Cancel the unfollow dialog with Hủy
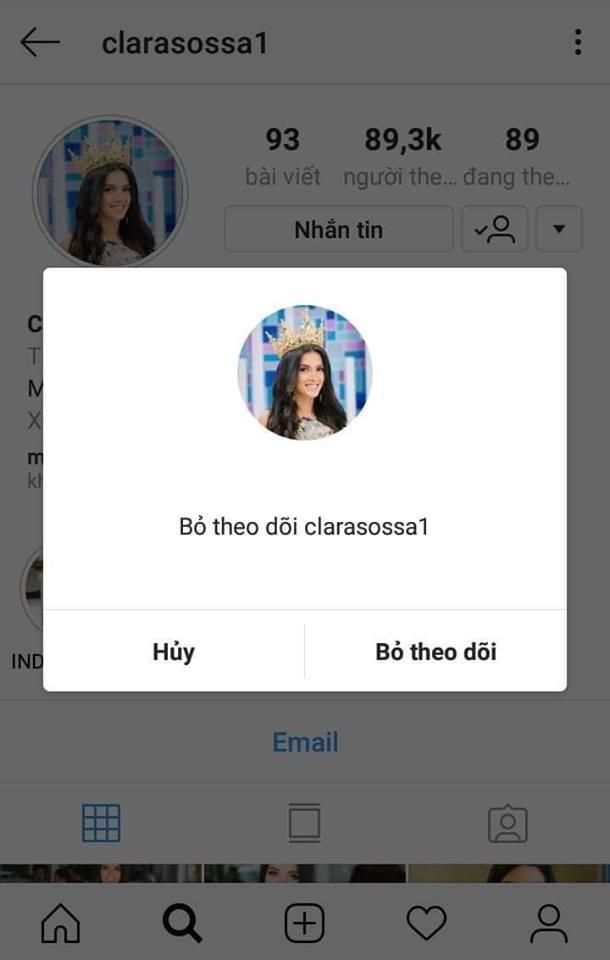The height and width of the screenshot is (960, 610). (x=173, y=652)
